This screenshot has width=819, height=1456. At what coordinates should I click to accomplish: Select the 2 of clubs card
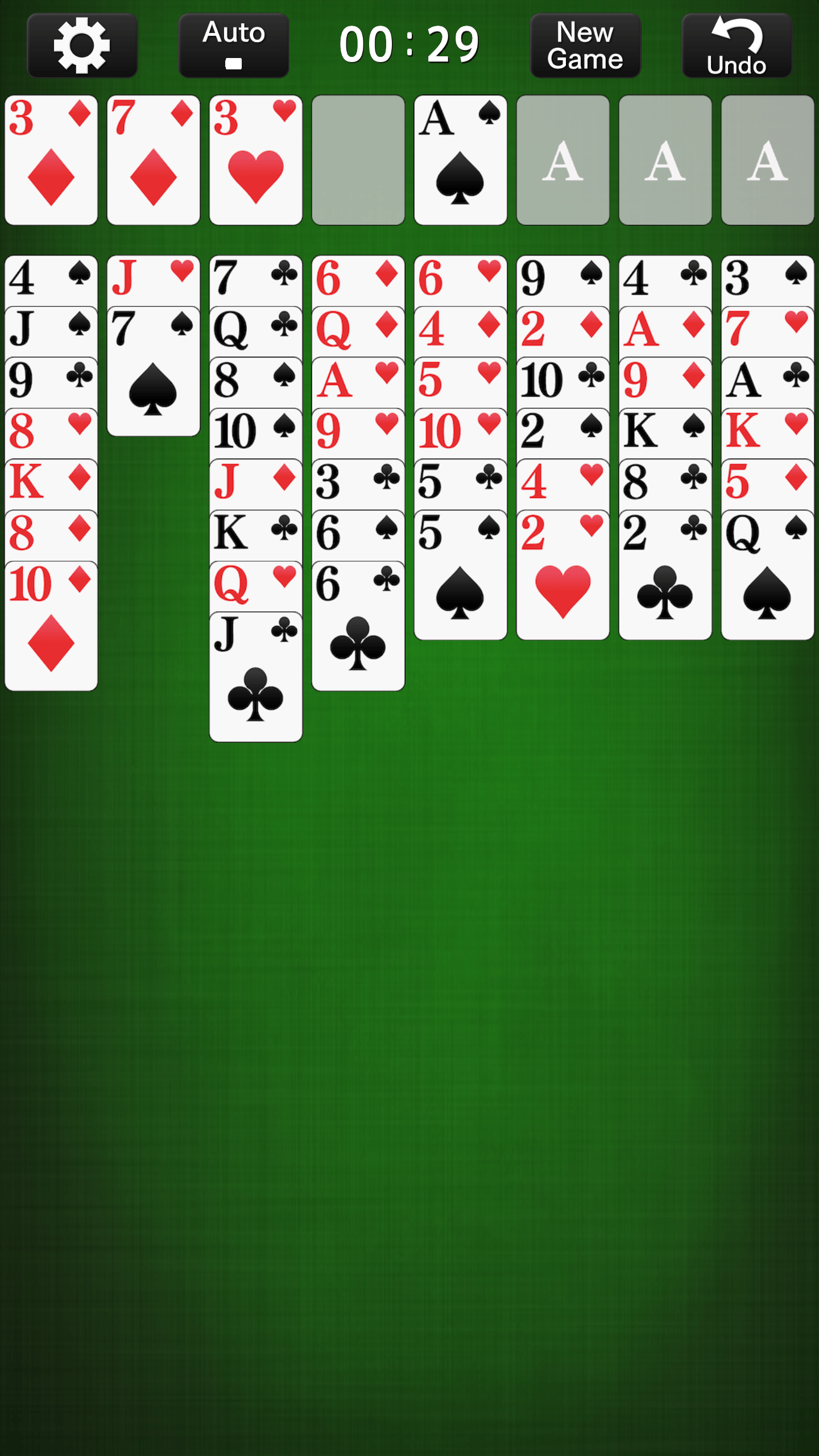[x=665, y=574]
